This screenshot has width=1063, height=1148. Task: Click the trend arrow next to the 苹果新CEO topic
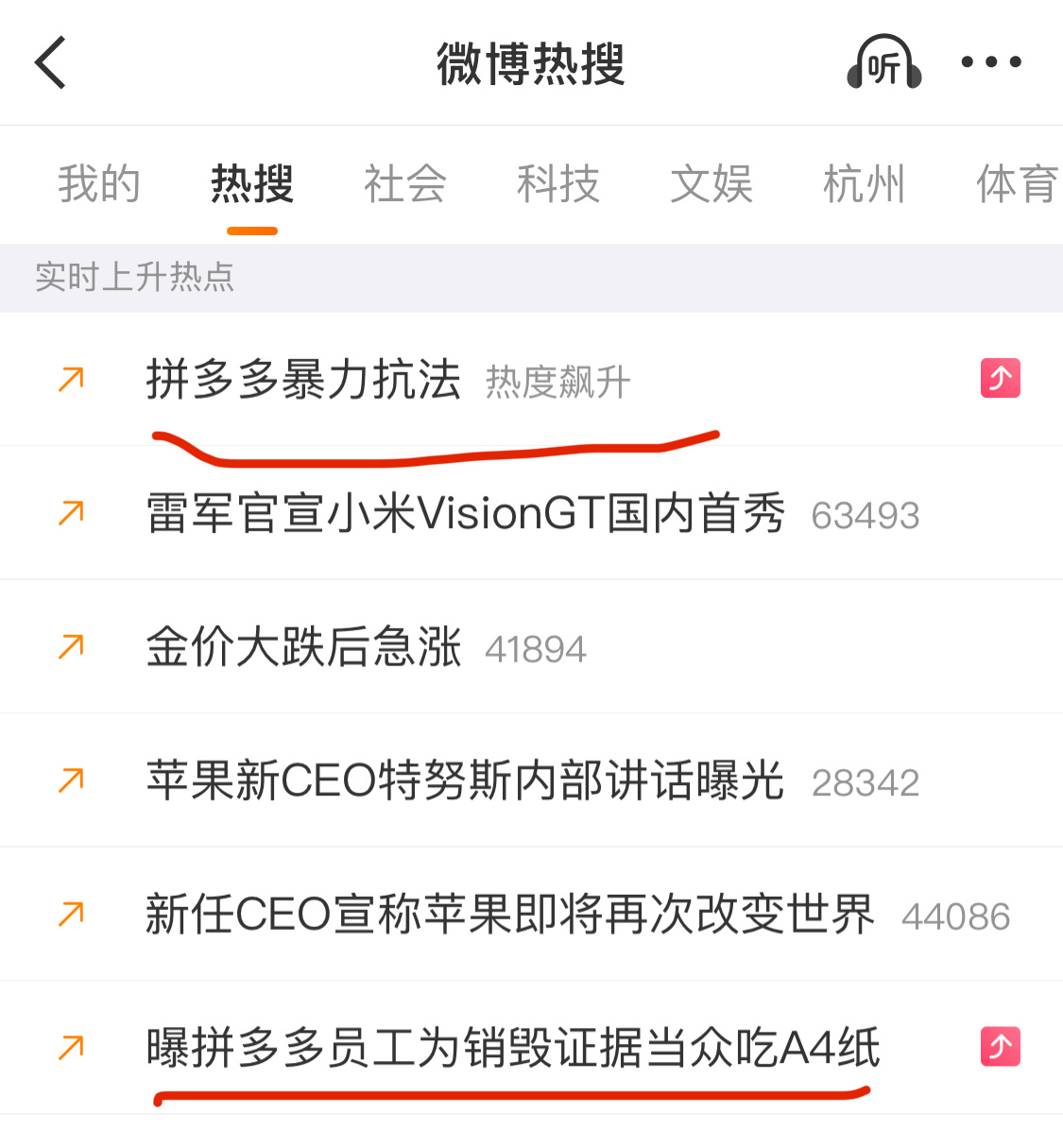pyautogui.click(x=69, y=780)
